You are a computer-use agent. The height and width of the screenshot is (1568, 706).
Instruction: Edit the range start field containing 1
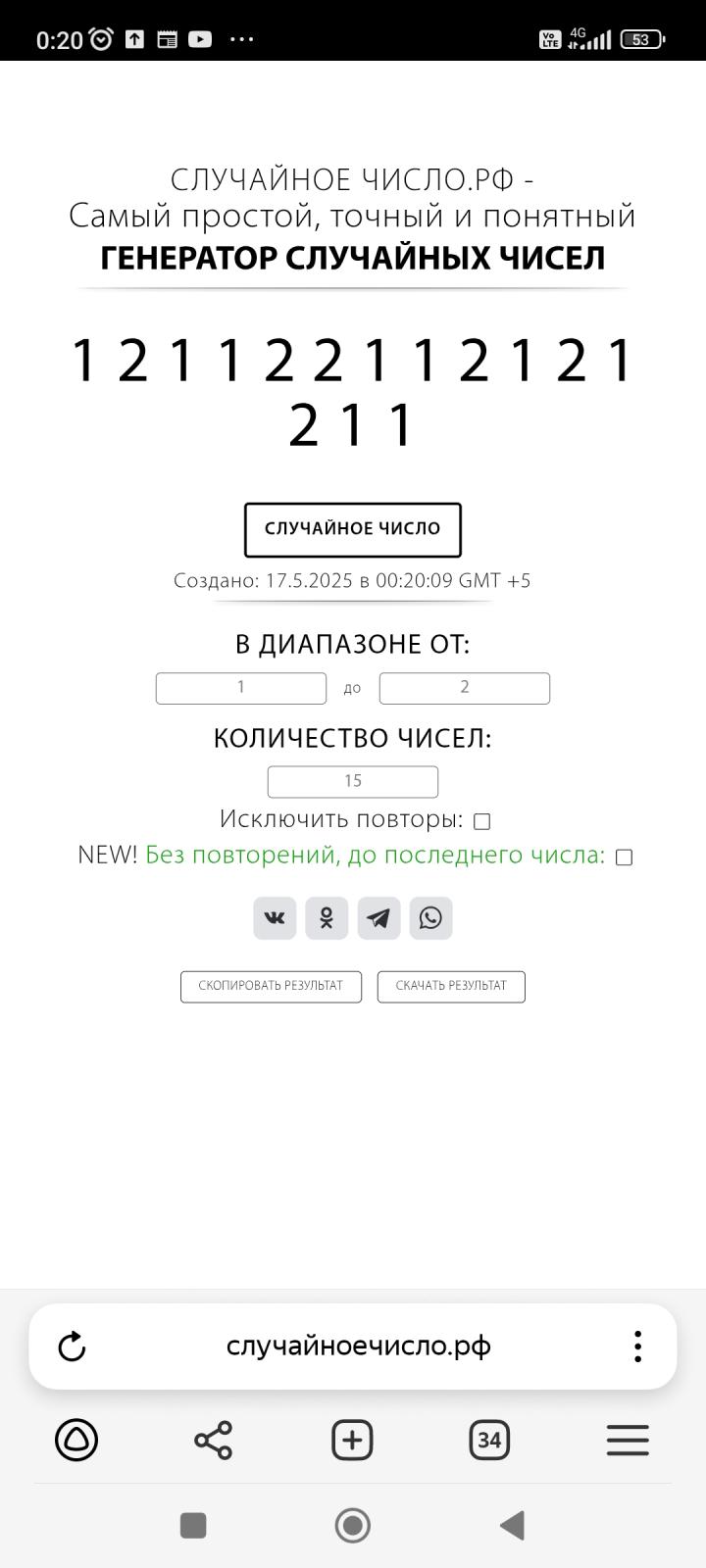[x=241, y=688]
